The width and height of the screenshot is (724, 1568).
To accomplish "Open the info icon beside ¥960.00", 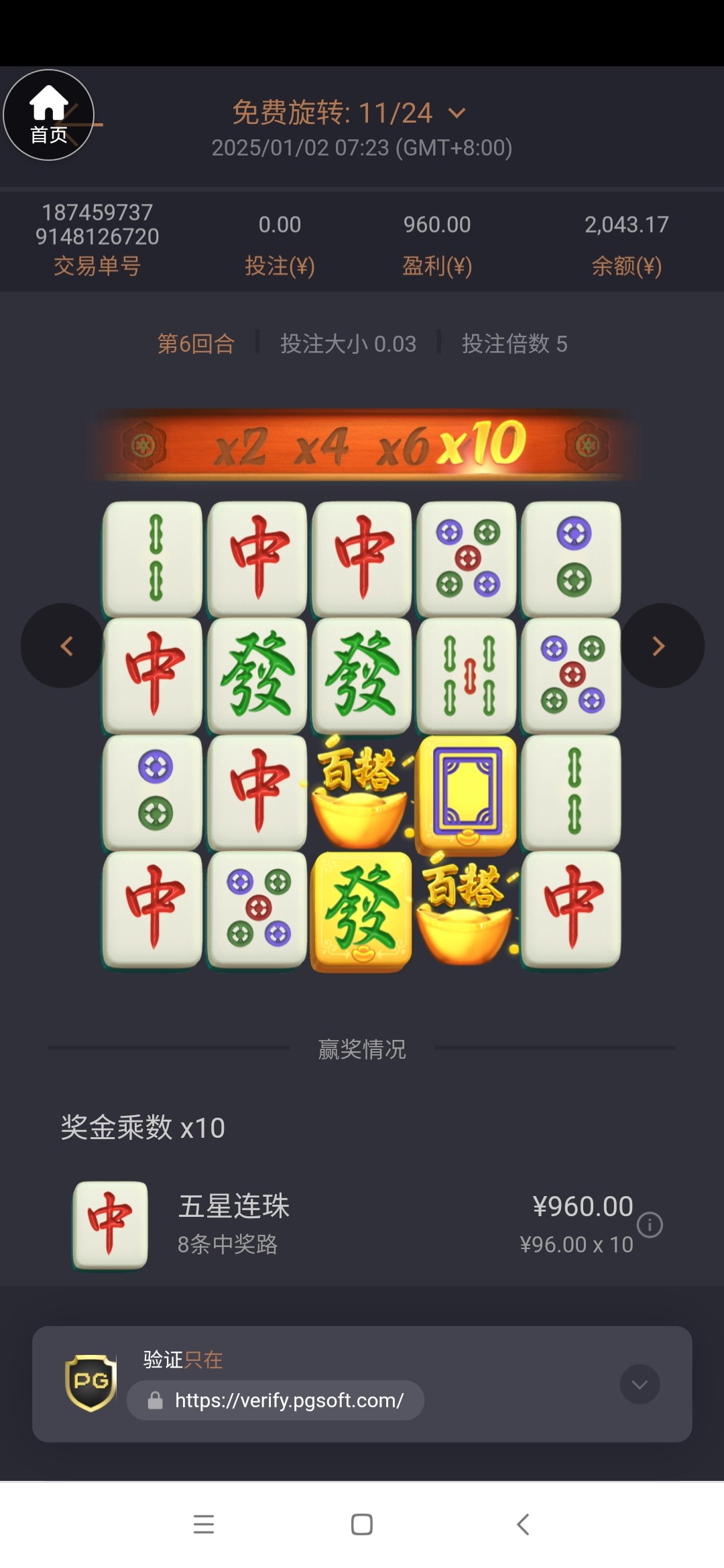I will point(650,1225).
